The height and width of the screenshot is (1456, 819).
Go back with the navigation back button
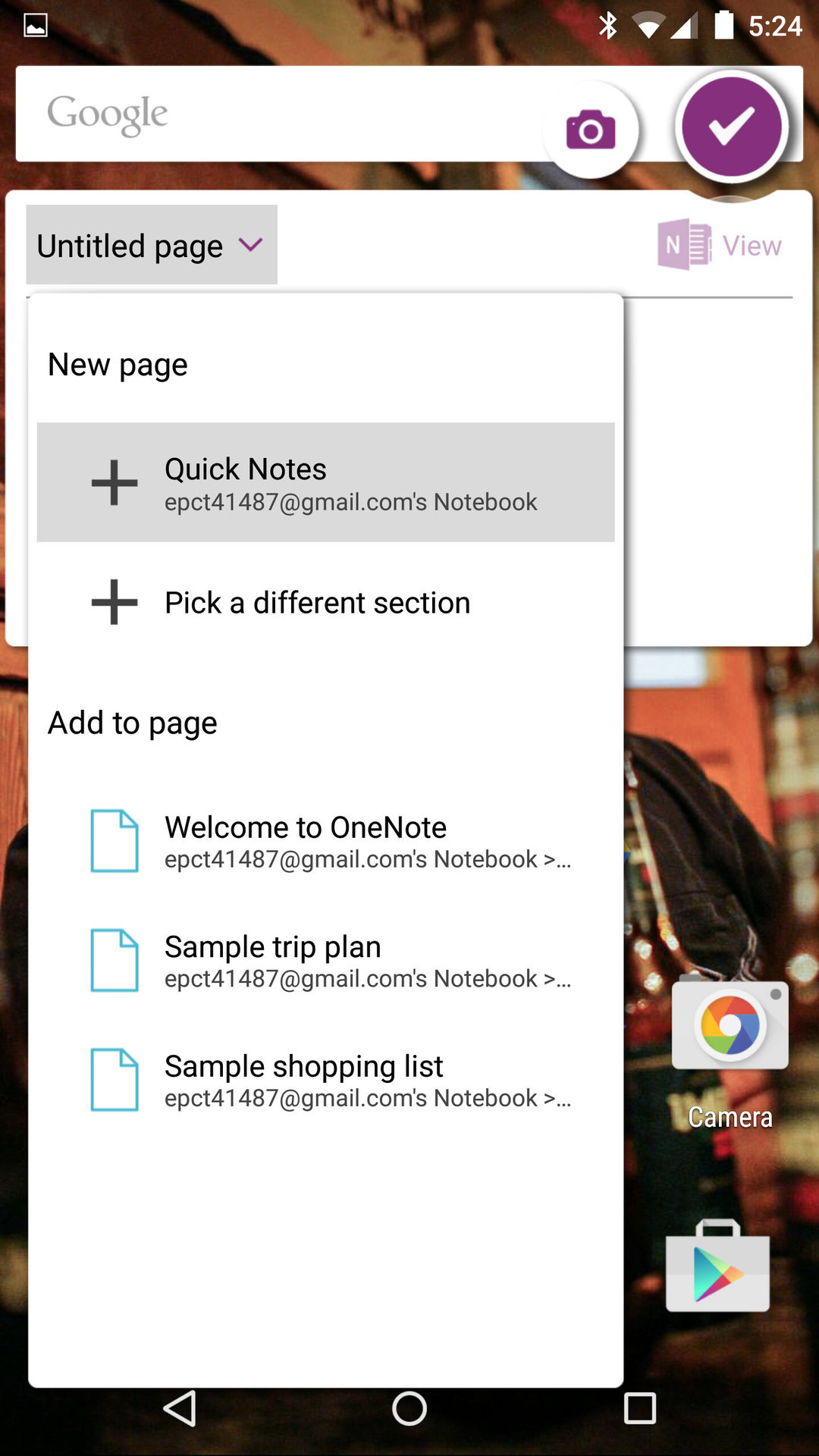click(x=180, y=1408)
